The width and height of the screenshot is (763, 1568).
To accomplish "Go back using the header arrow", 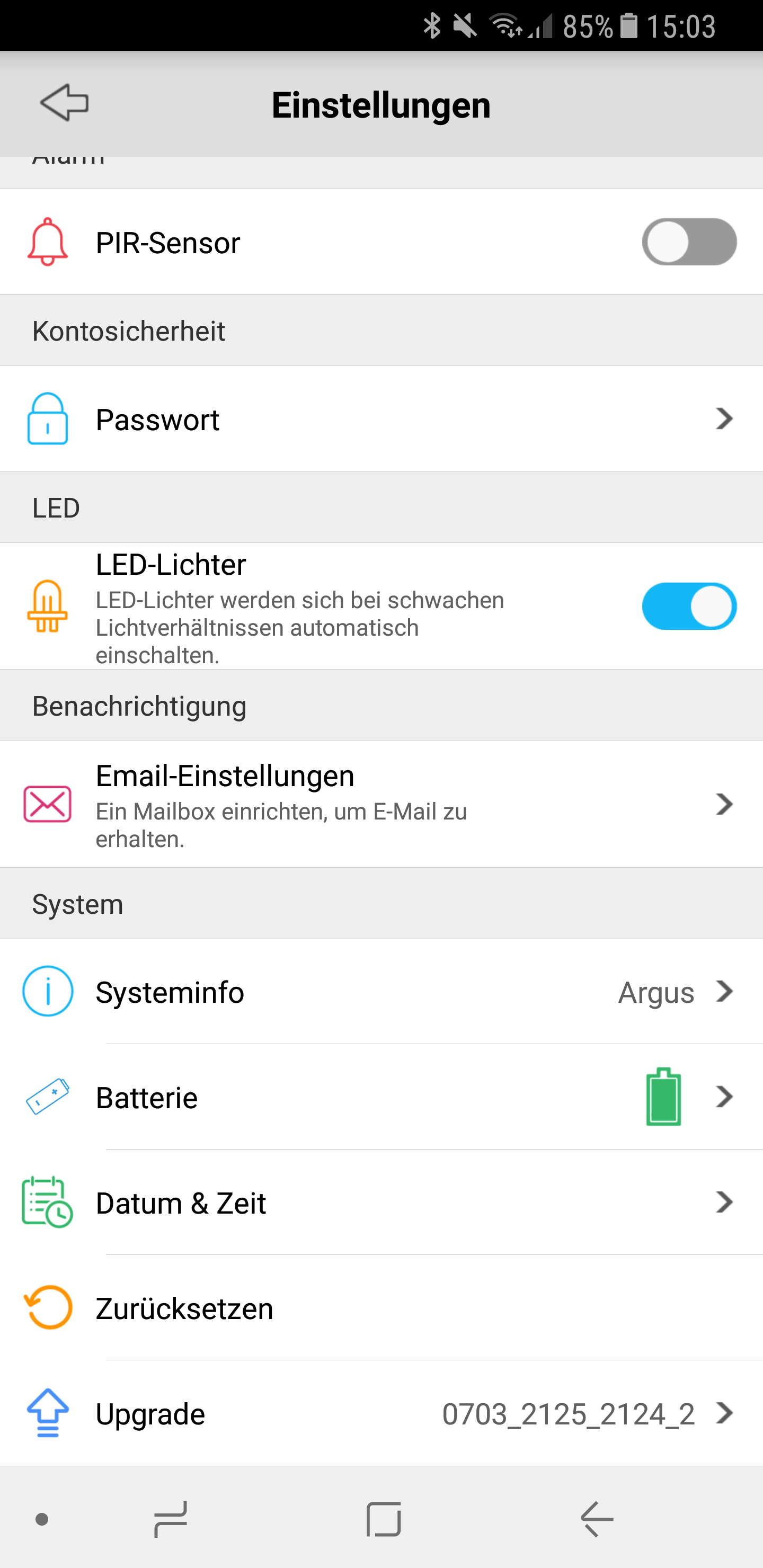I will coord(65,103).
